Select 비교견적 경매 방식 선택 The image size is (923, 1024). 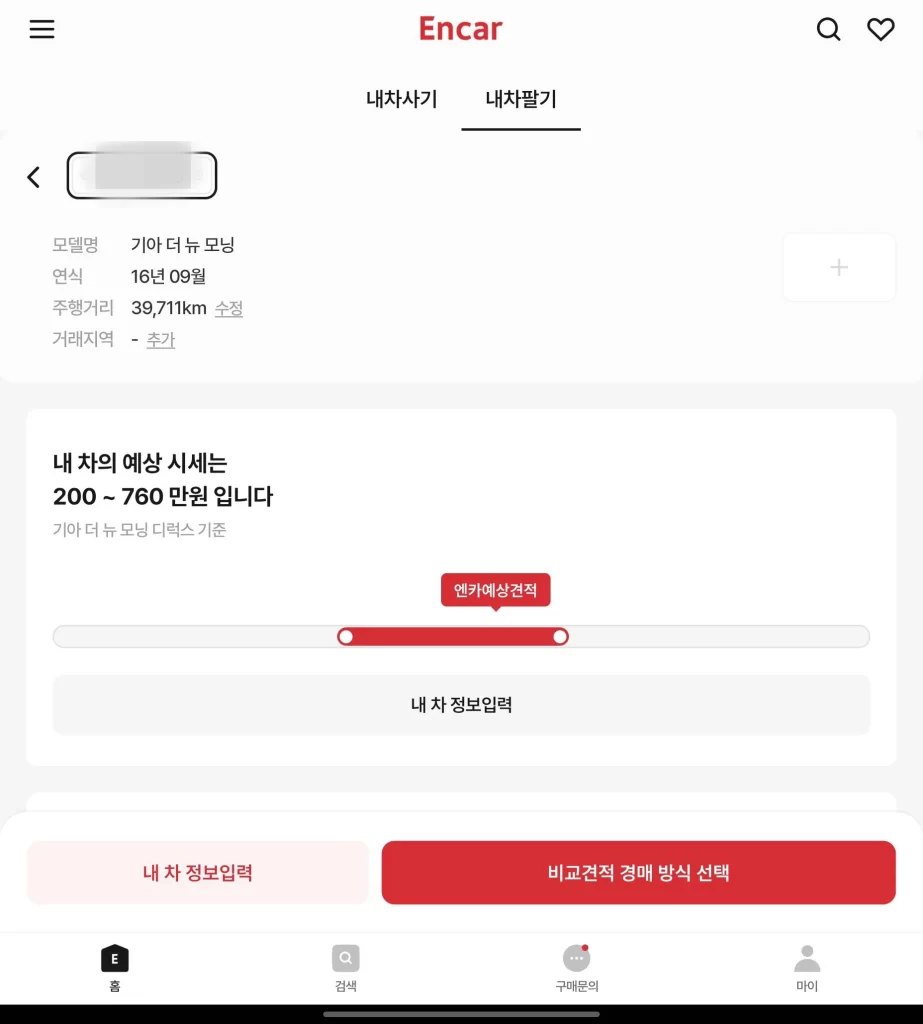[x=637, y=872]
